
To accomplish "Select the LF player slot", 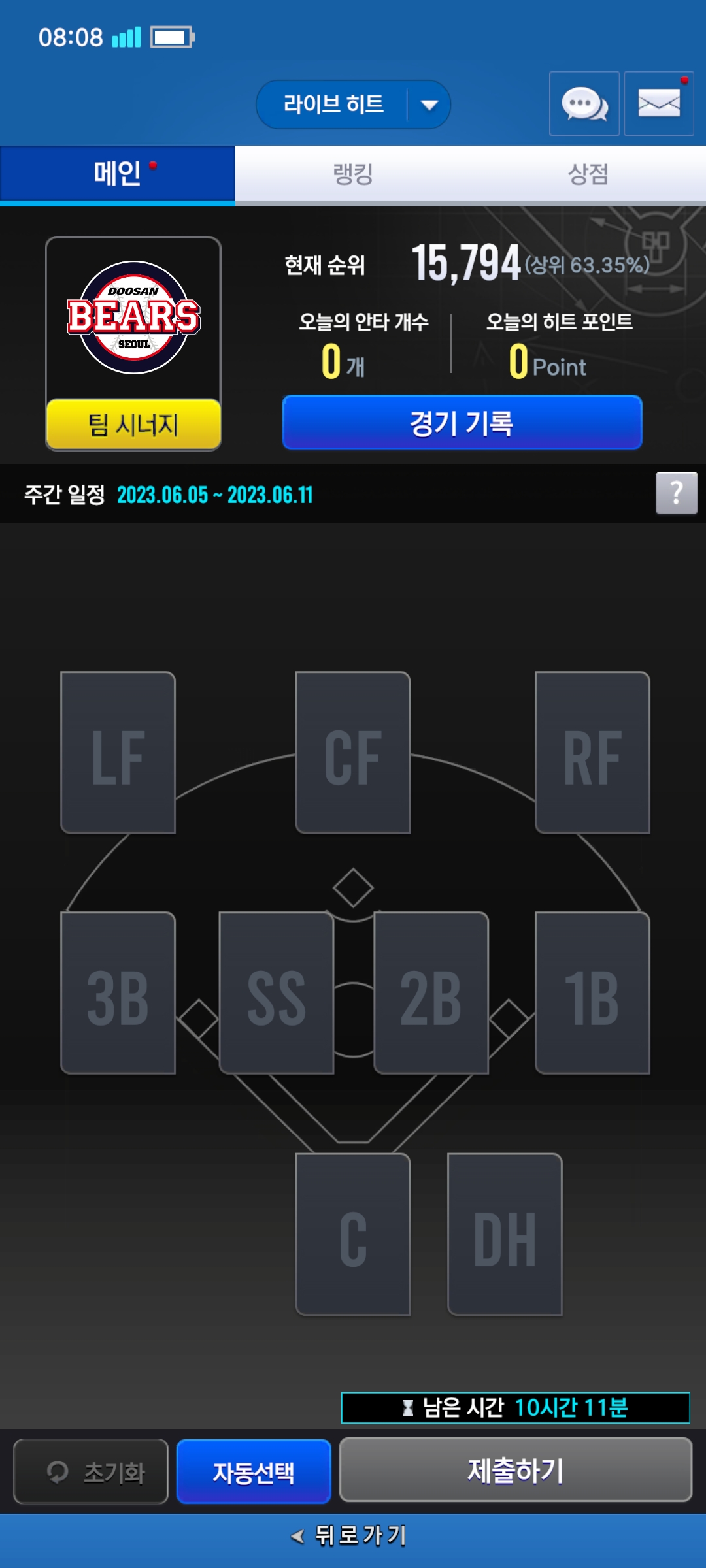I will (118, 753).
